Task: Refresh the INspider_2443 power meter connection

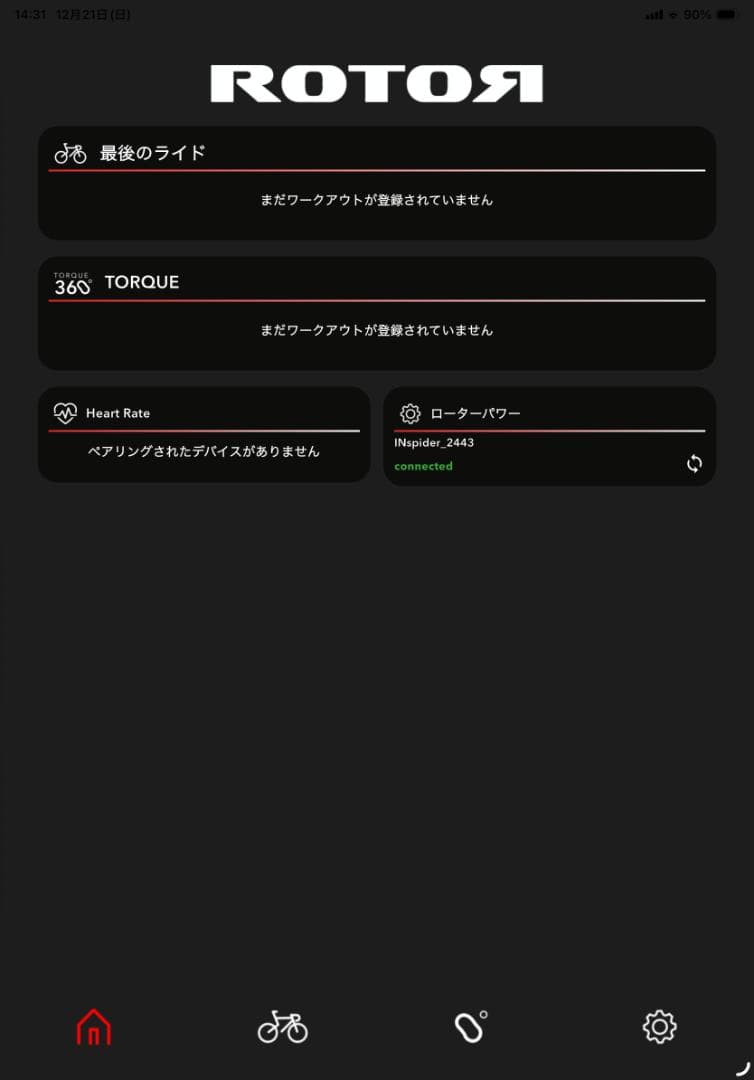Action: [x=694, y=464]
